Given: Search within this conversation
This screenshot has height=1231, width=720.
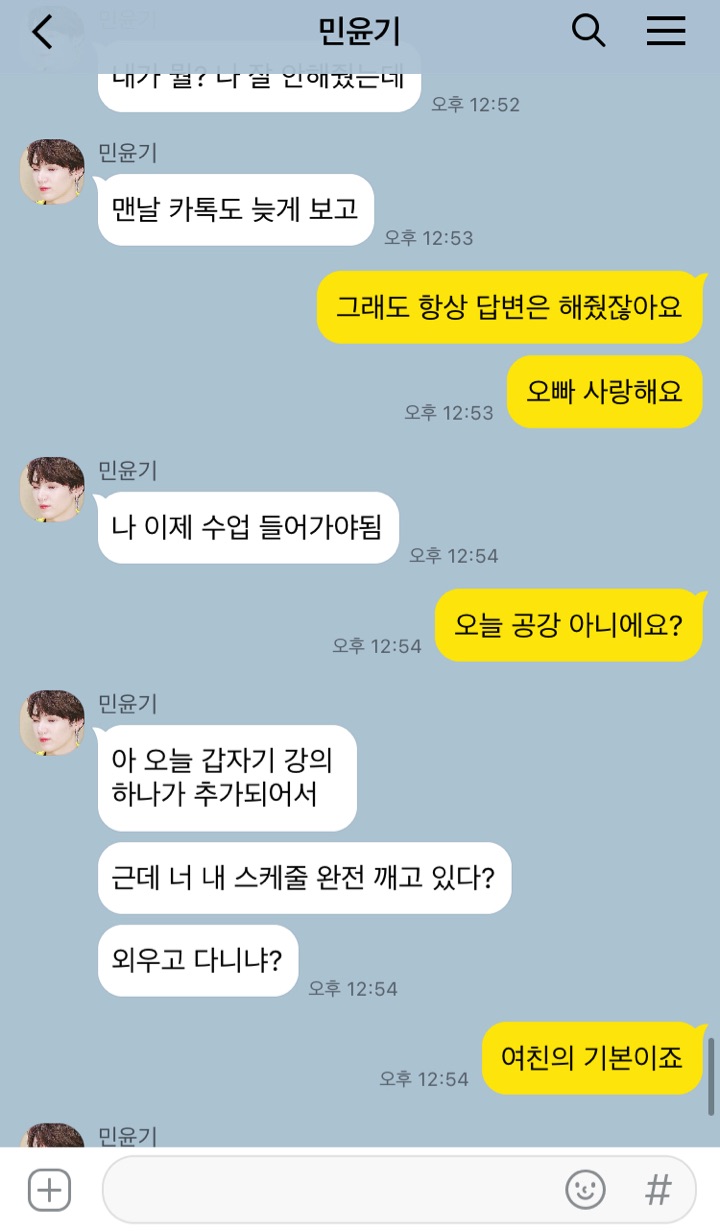Looking at the screenshot, I should (x=588, y=31).
